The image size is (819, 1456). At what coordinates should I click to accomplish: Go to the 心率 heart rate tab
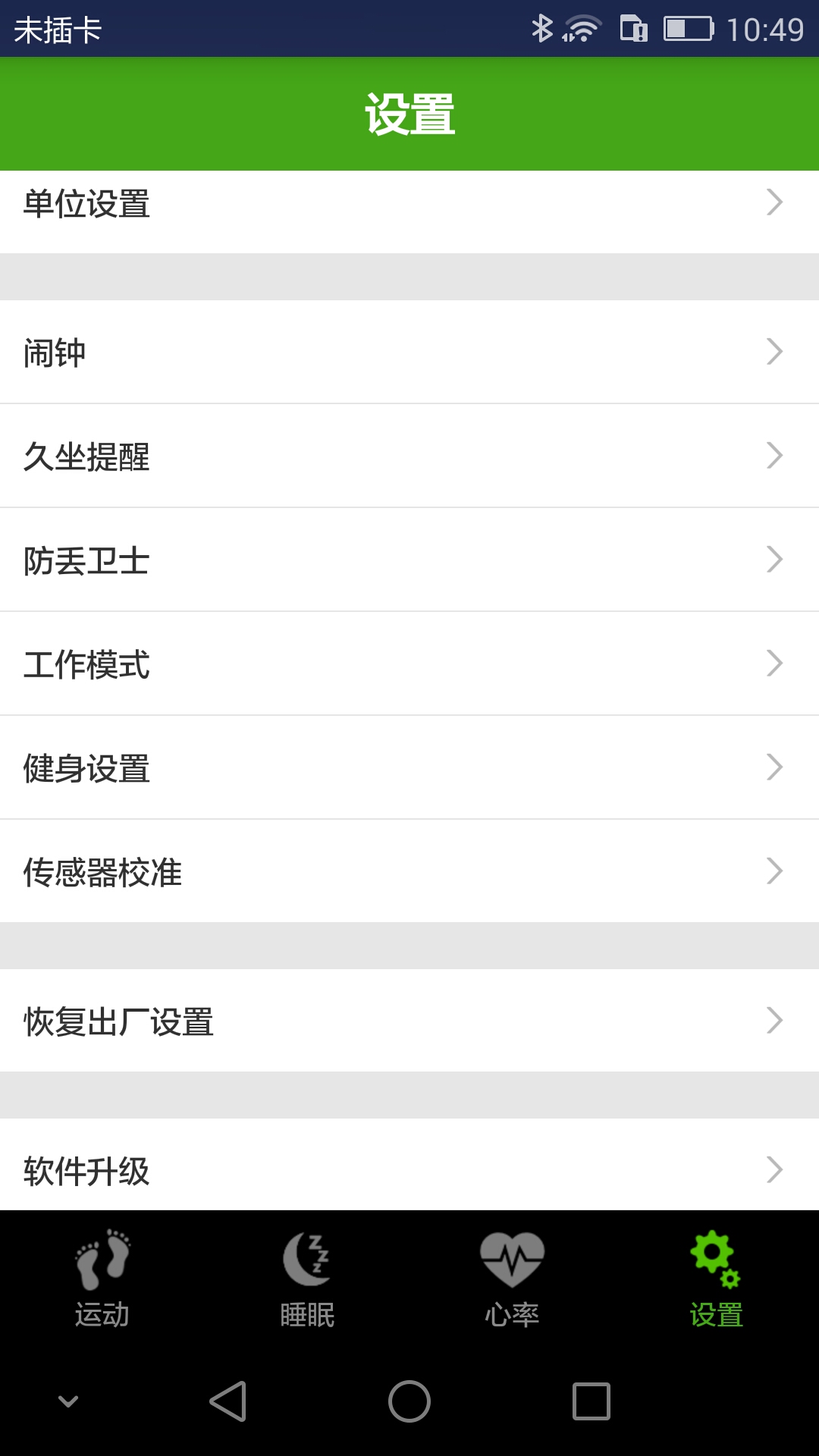512,1279
